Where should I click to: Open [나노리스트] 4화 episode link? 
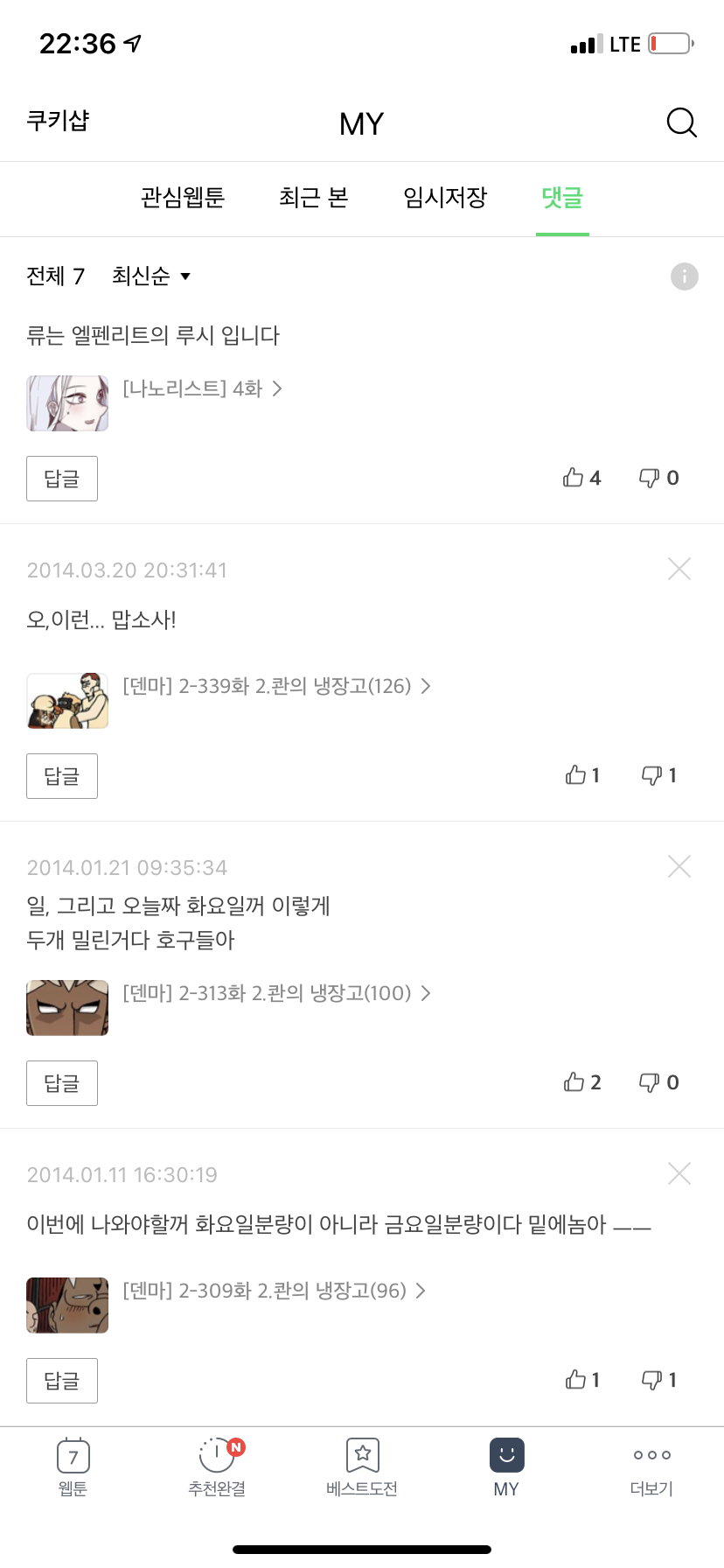click(x=202, y=388)
